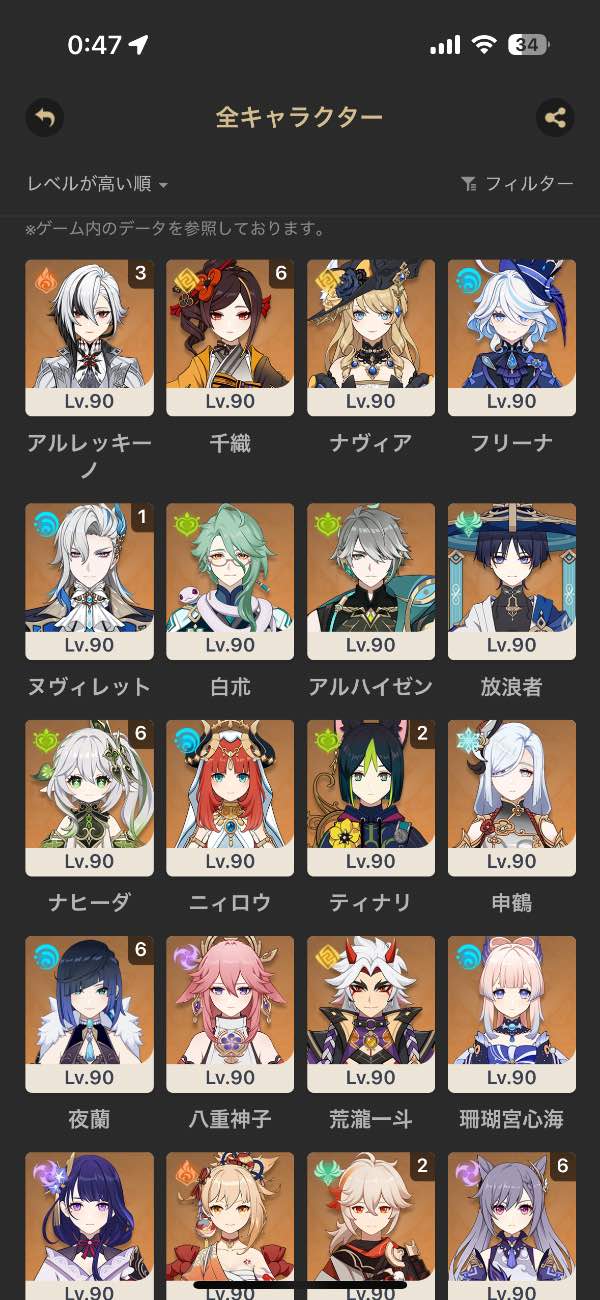
Task: Open 八重神子 character card
Action: pyautogui.click(x=230, y=1014)
